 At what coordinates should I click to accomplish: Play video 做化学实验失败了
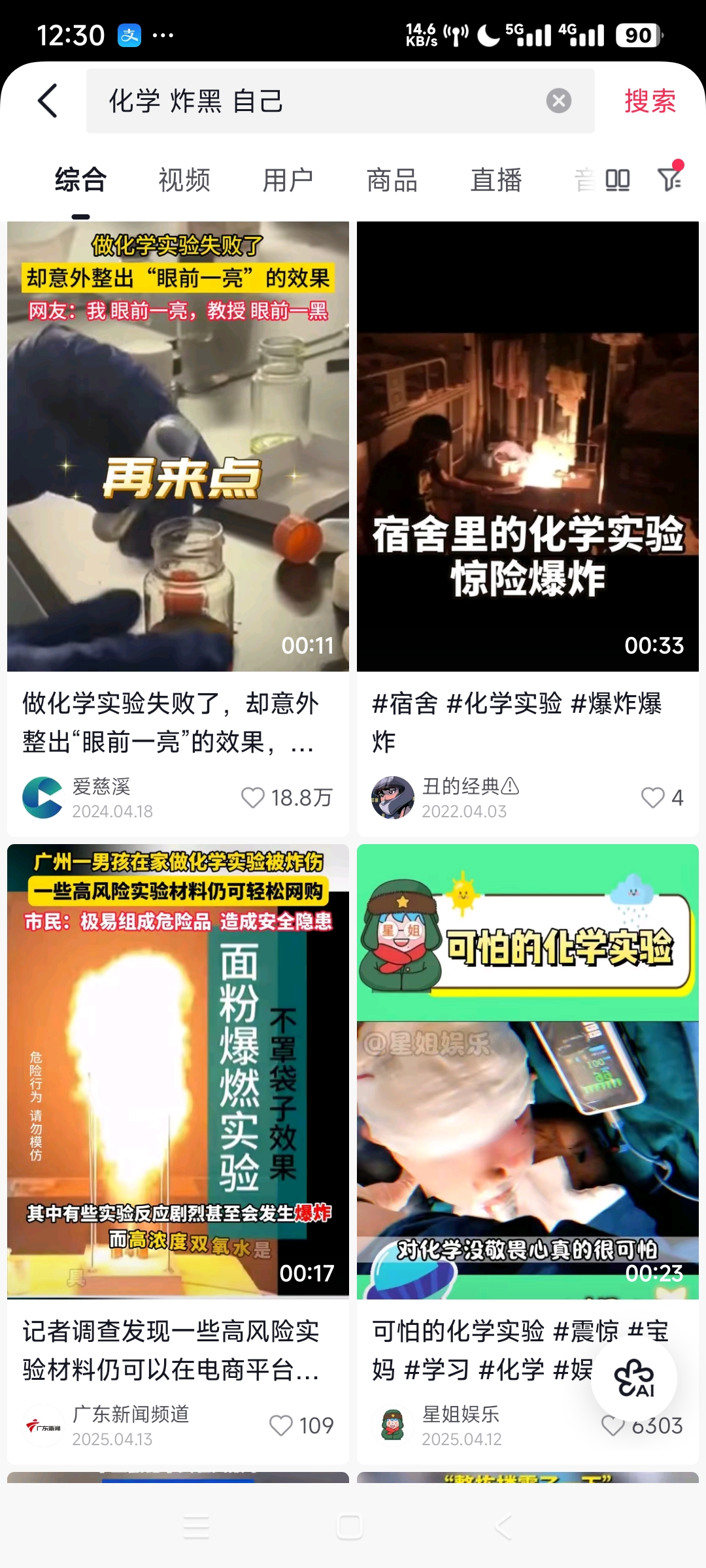pyautogui.click(x=178, y=446)
